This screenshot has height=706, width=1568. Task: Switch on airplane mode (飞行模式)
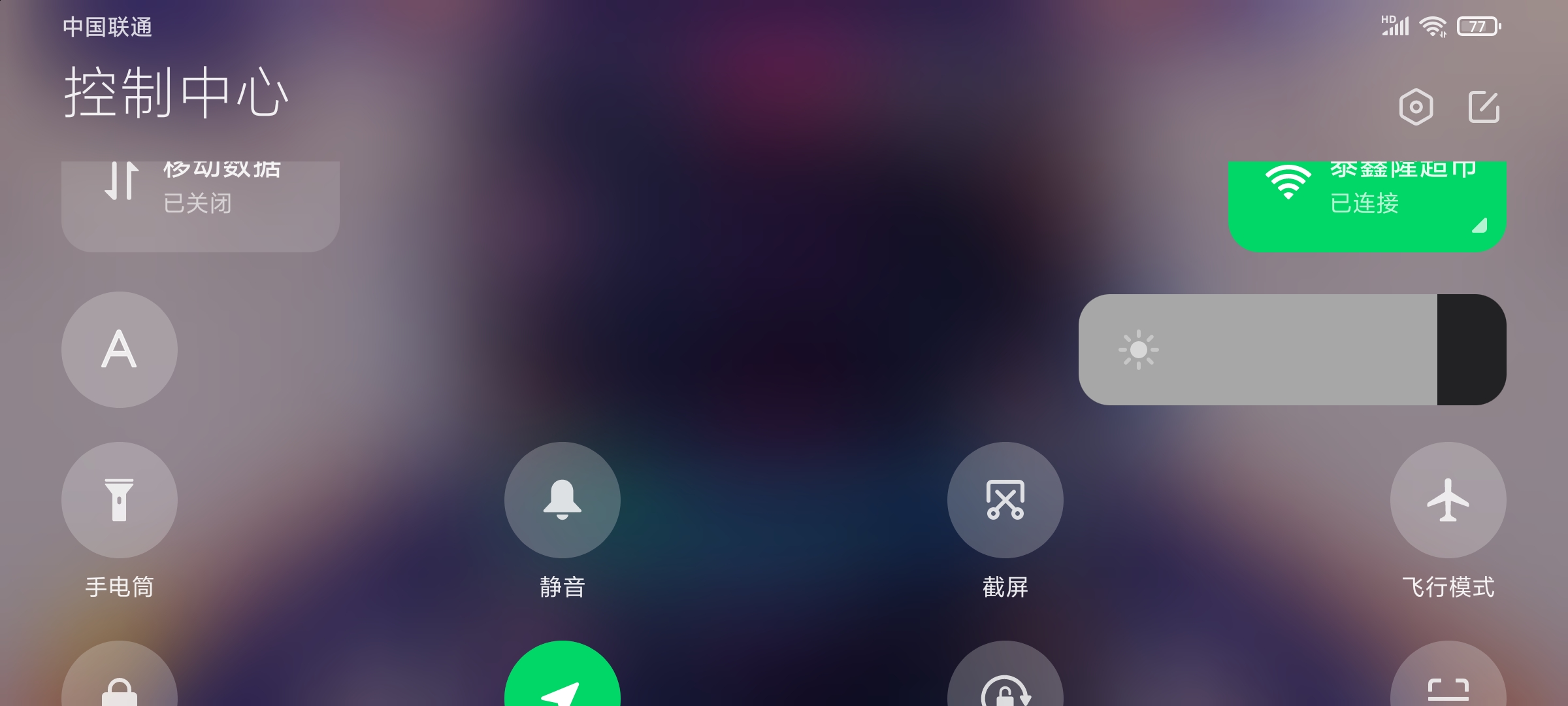click(1448, 500)
